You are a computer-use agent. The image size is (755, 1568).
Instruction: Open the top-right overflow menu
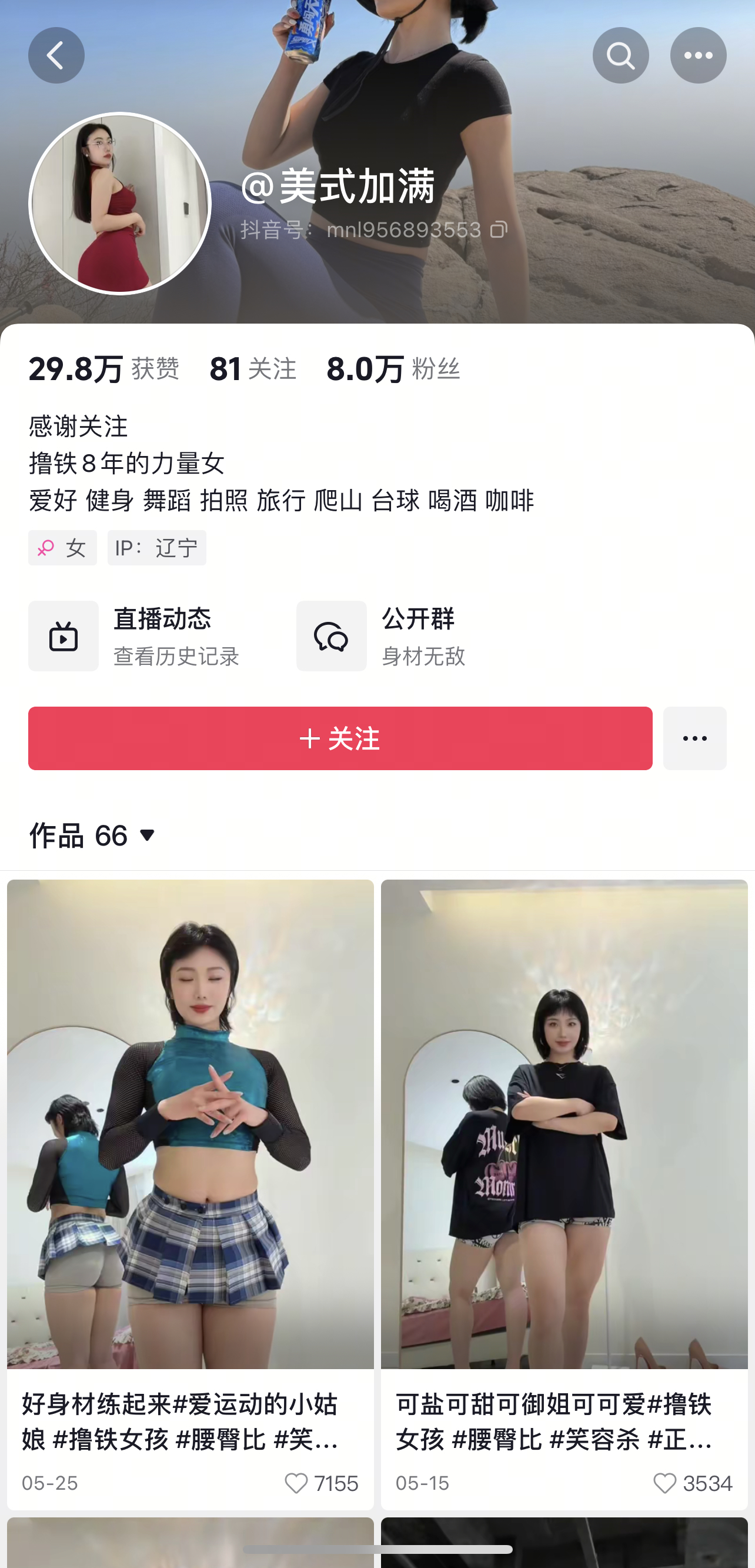[698, 55]
